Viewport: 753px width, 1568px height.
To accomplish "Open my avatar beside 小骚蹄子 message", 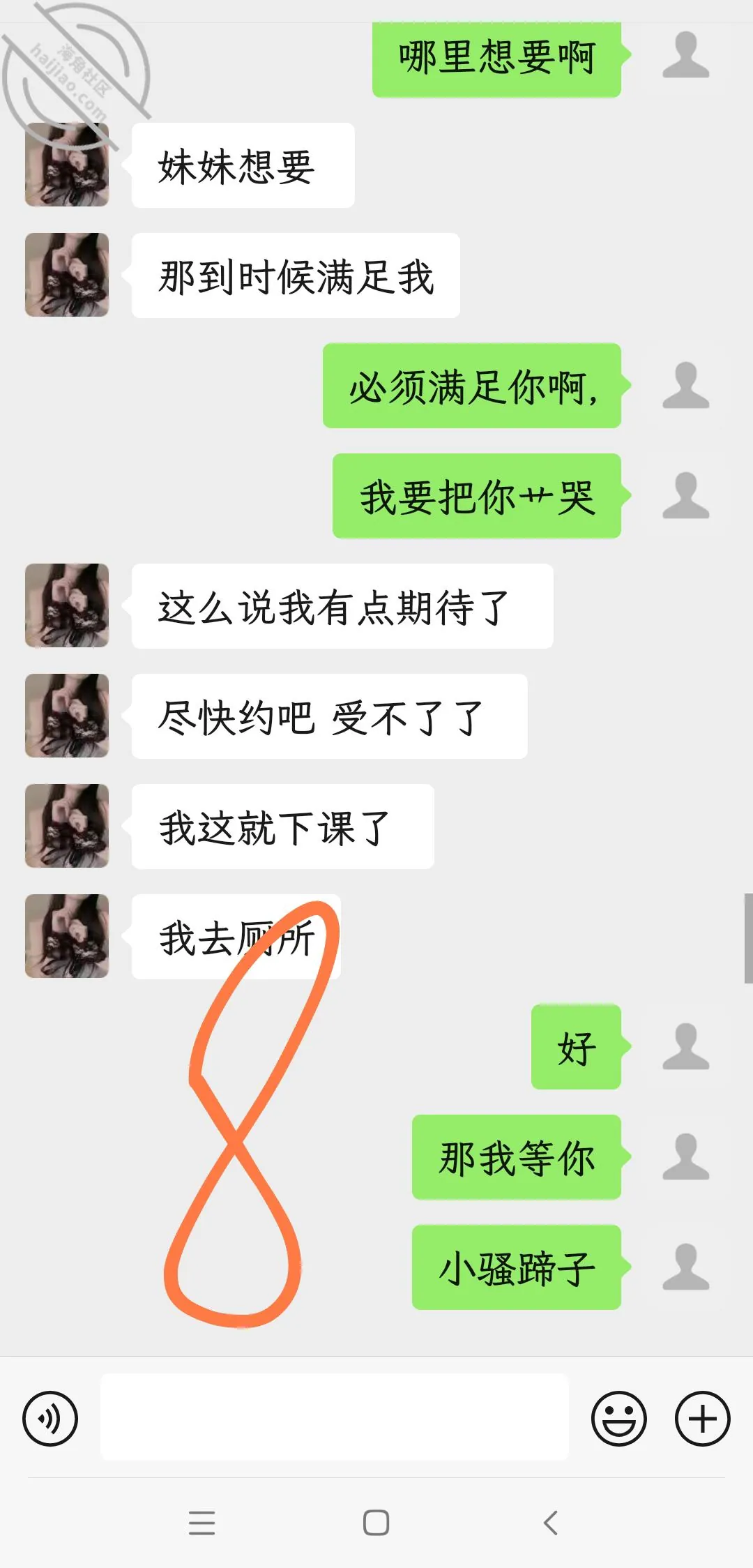I will [686, 1267].
